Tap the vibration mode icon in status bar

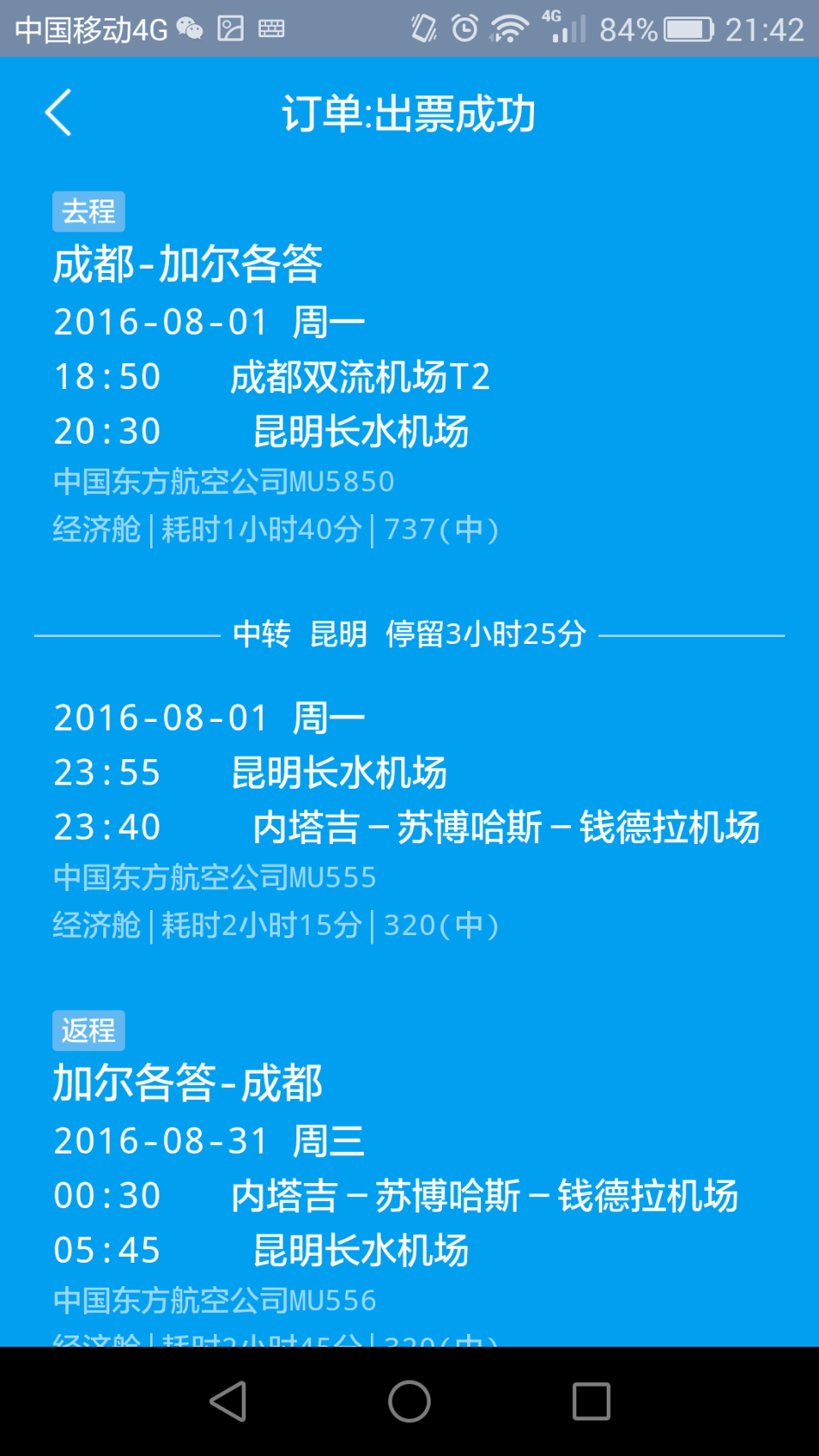click(422, 29)
